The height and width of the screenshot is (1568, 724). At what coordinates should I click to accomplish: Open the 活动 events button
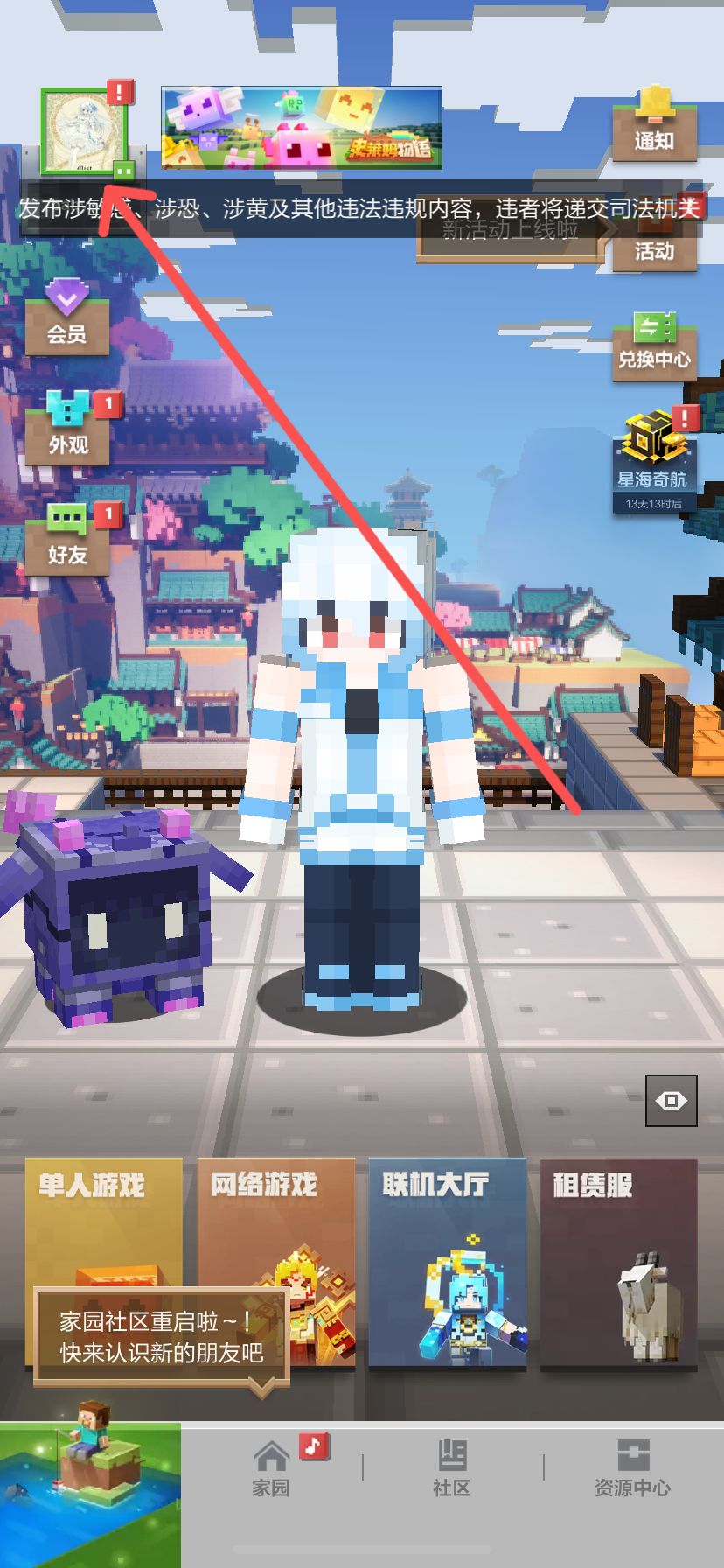tap(654, 245)
